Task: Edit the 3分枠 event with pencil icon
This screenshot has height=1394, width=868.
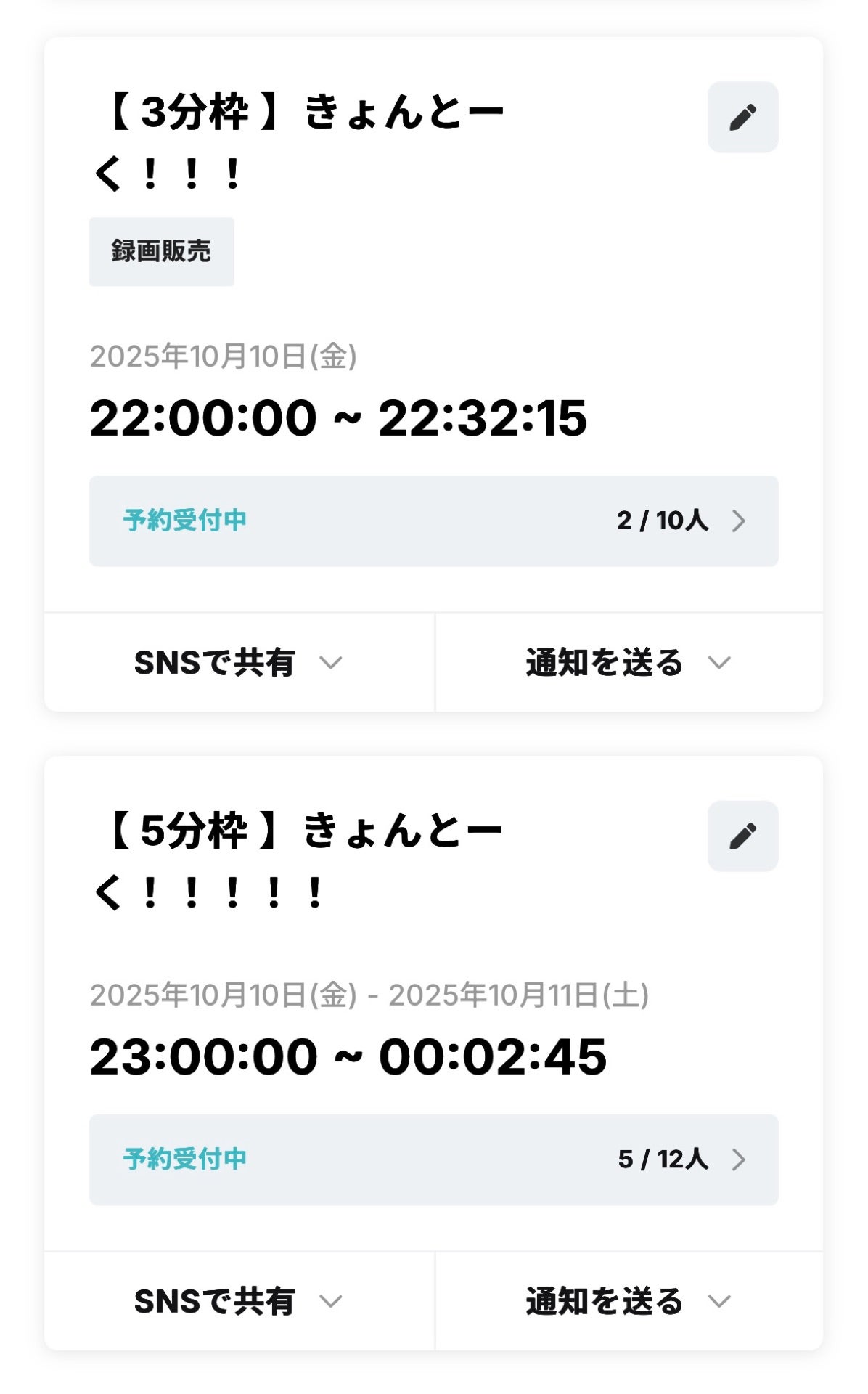Action: (x=742, y=118)
